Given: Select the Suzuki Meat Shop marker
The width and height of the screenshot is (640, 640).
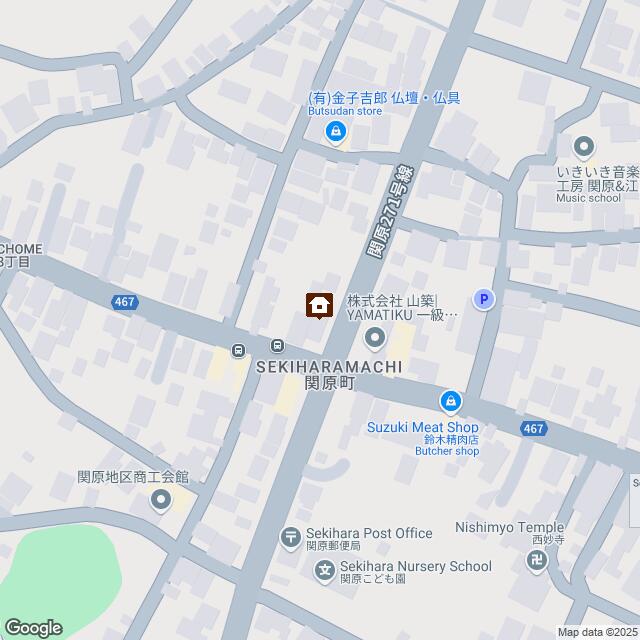Looking at the screenshot, I should coord(452,402).
